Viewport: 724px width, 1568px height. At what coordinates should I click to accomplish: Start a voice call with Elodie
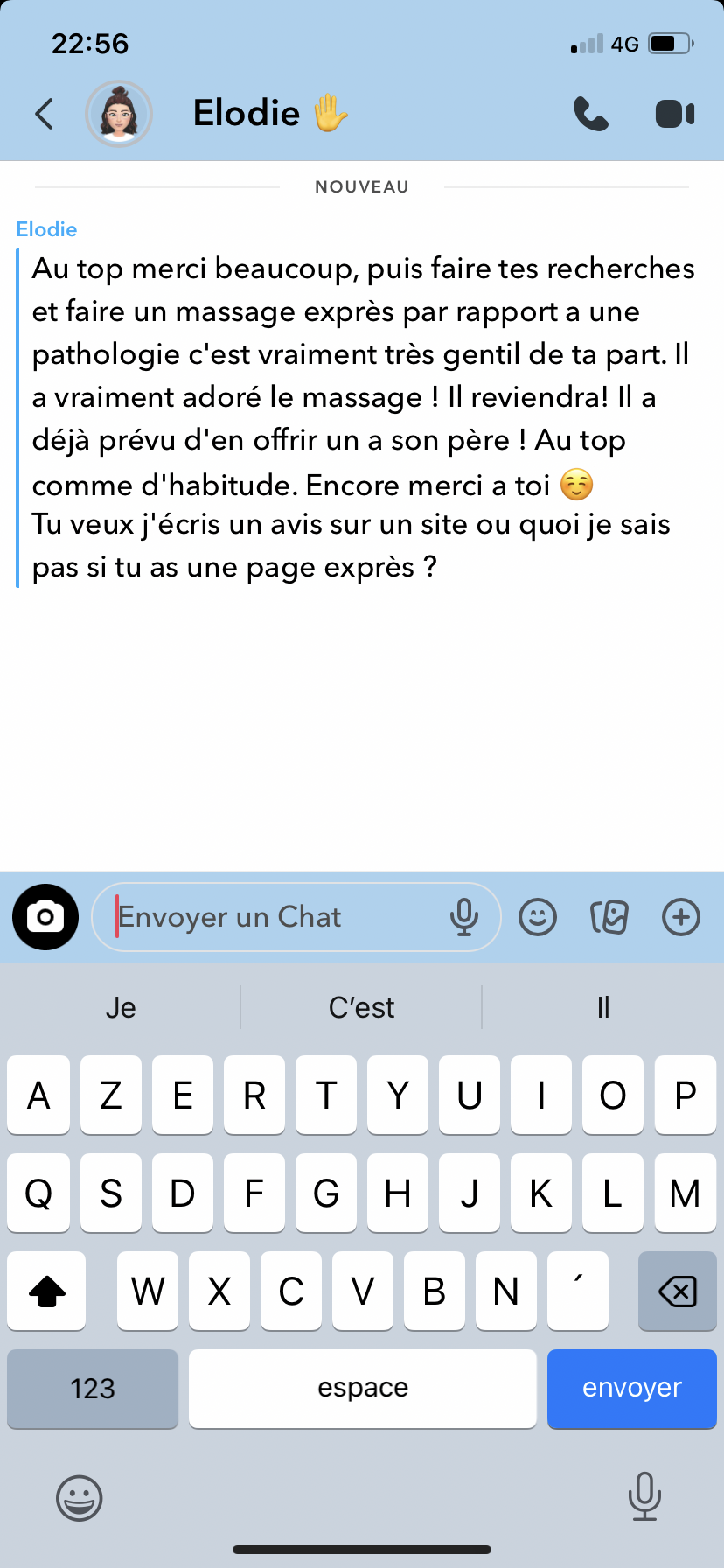(x=591, y=114)
